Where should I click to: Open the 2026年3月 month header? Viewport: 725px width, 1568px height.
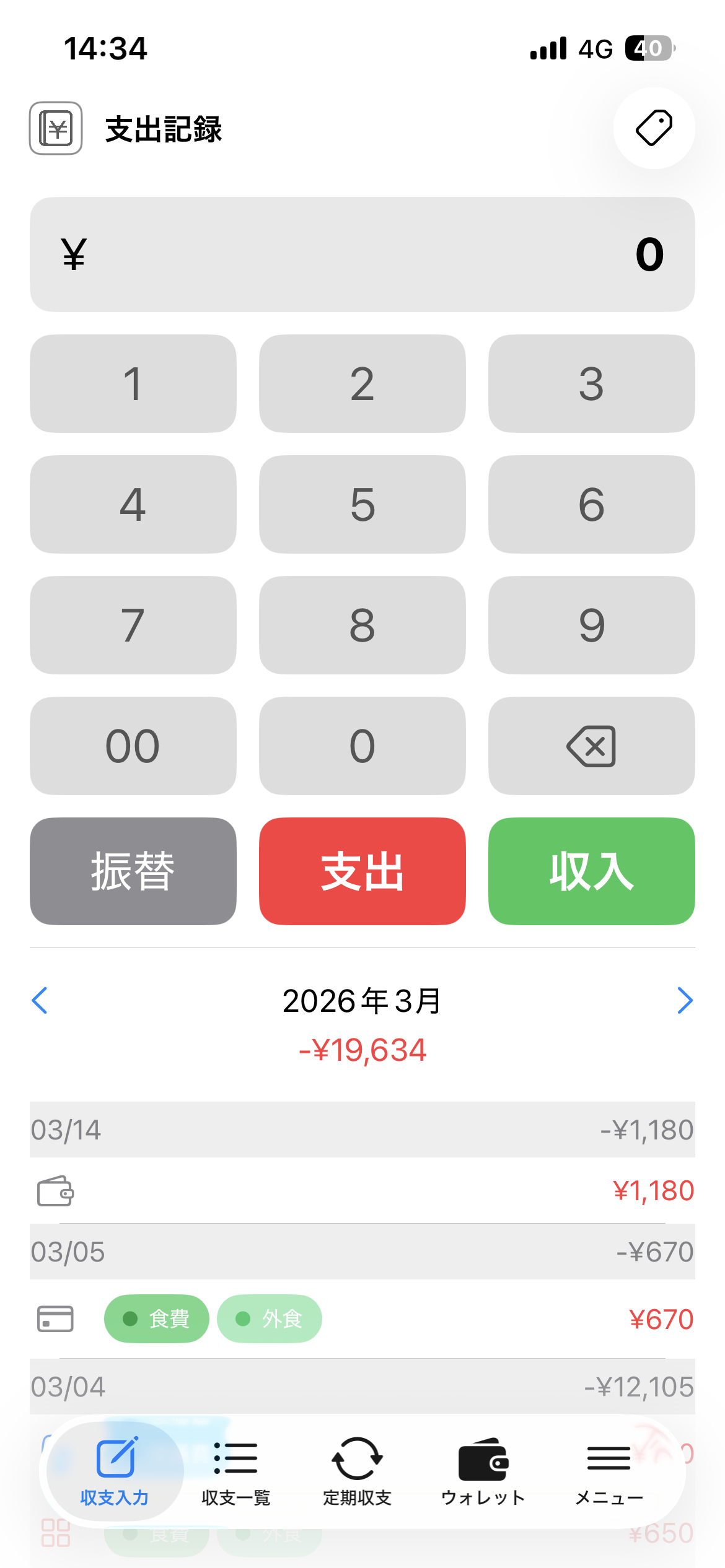(x=361, y=1000)
